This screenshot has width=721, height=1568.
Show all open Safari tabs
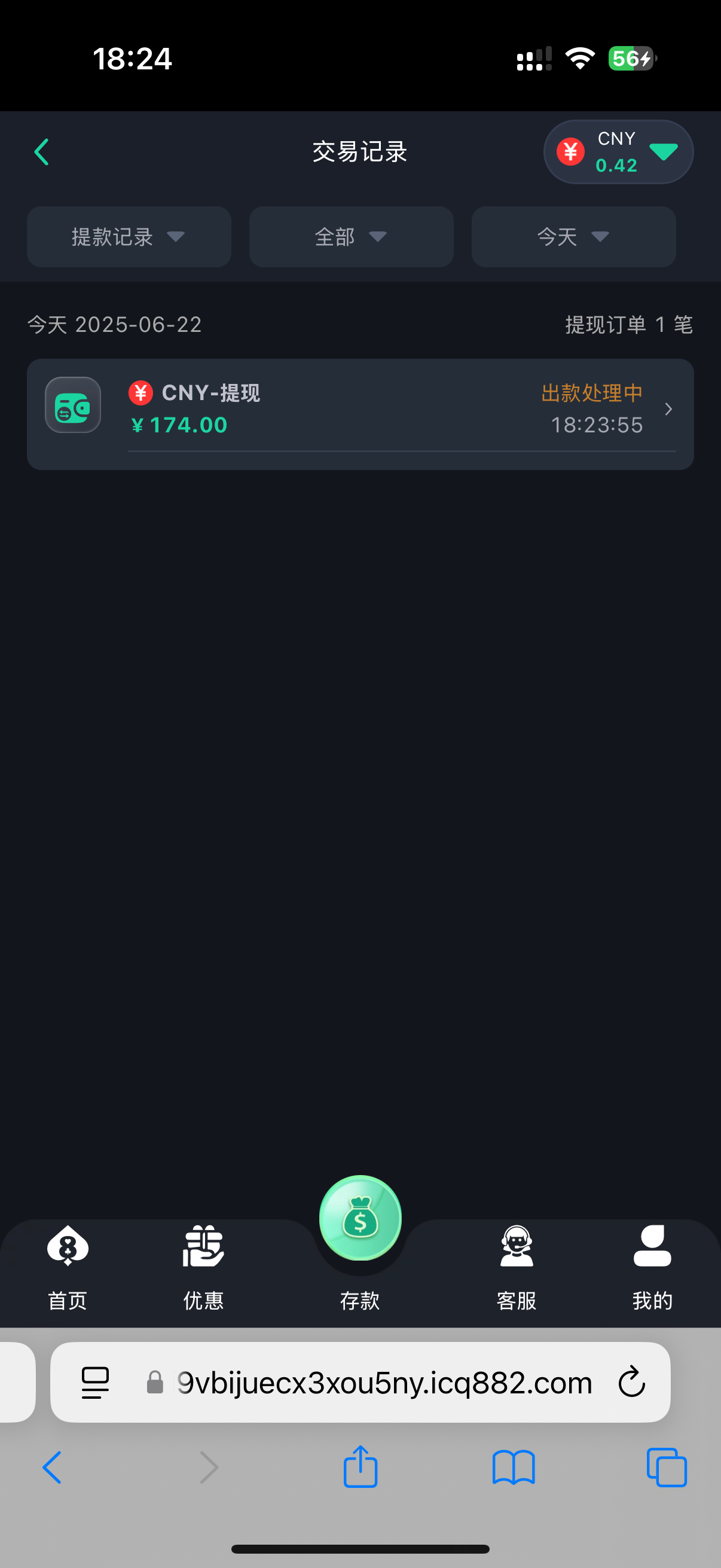click(x=666, y=1467)
